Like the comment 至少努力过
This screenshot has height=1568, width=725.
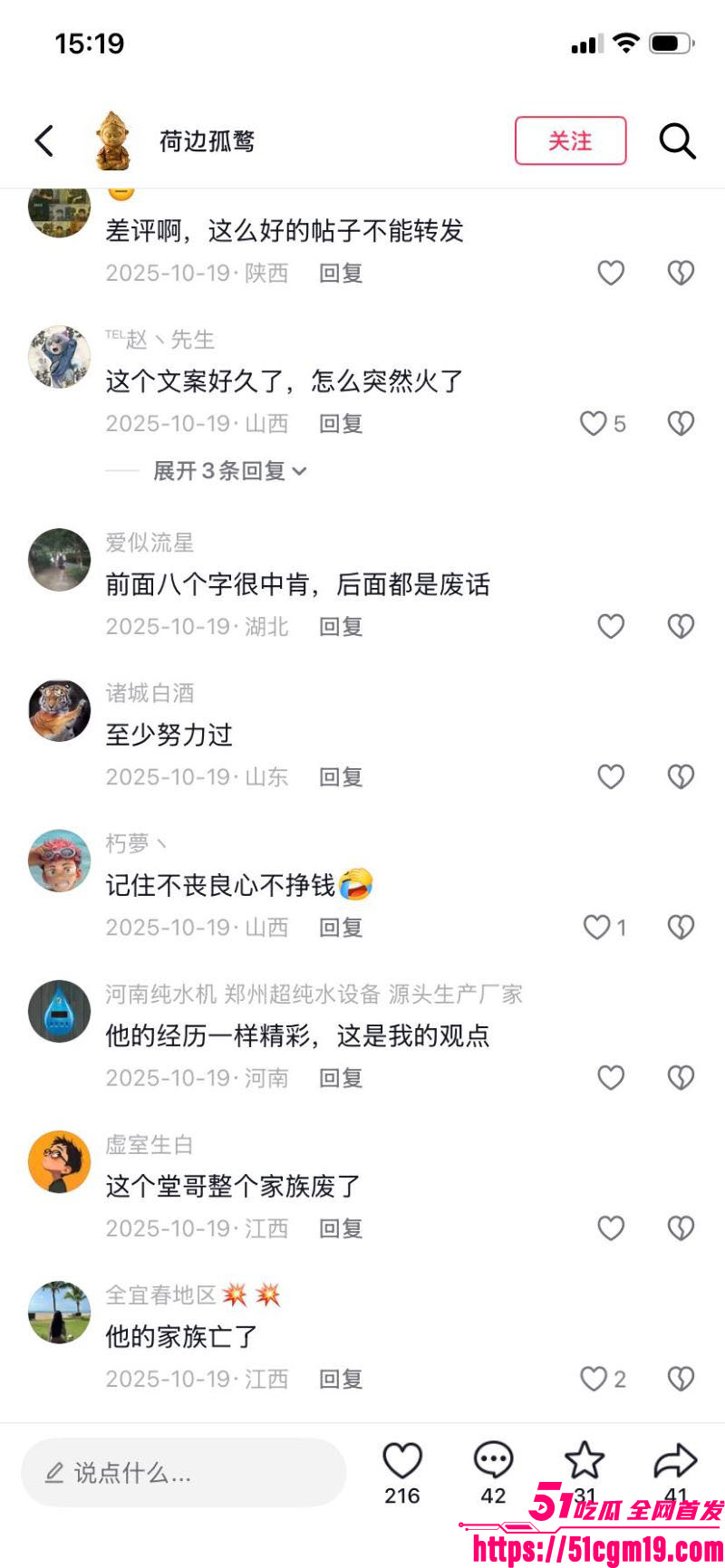tap(610, 776)
